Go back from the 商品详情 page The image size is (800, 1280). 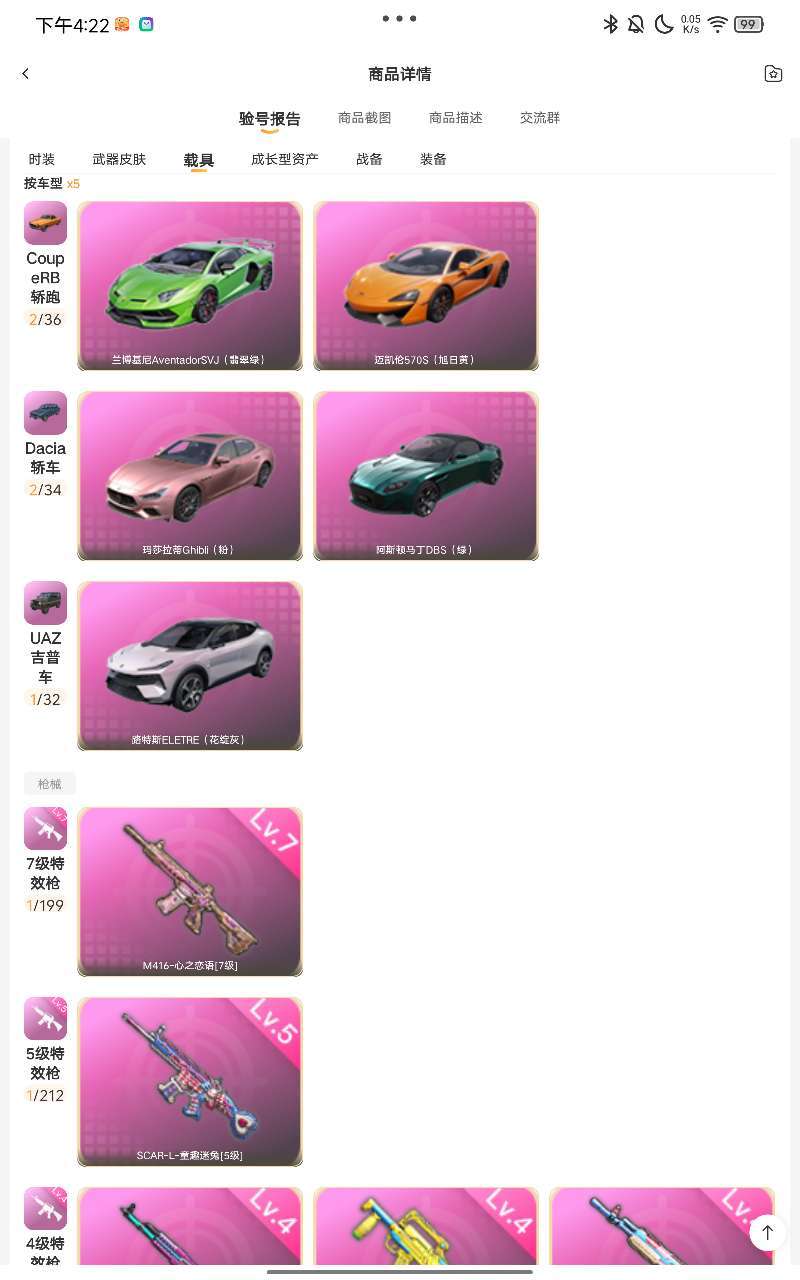coord(26,74)
